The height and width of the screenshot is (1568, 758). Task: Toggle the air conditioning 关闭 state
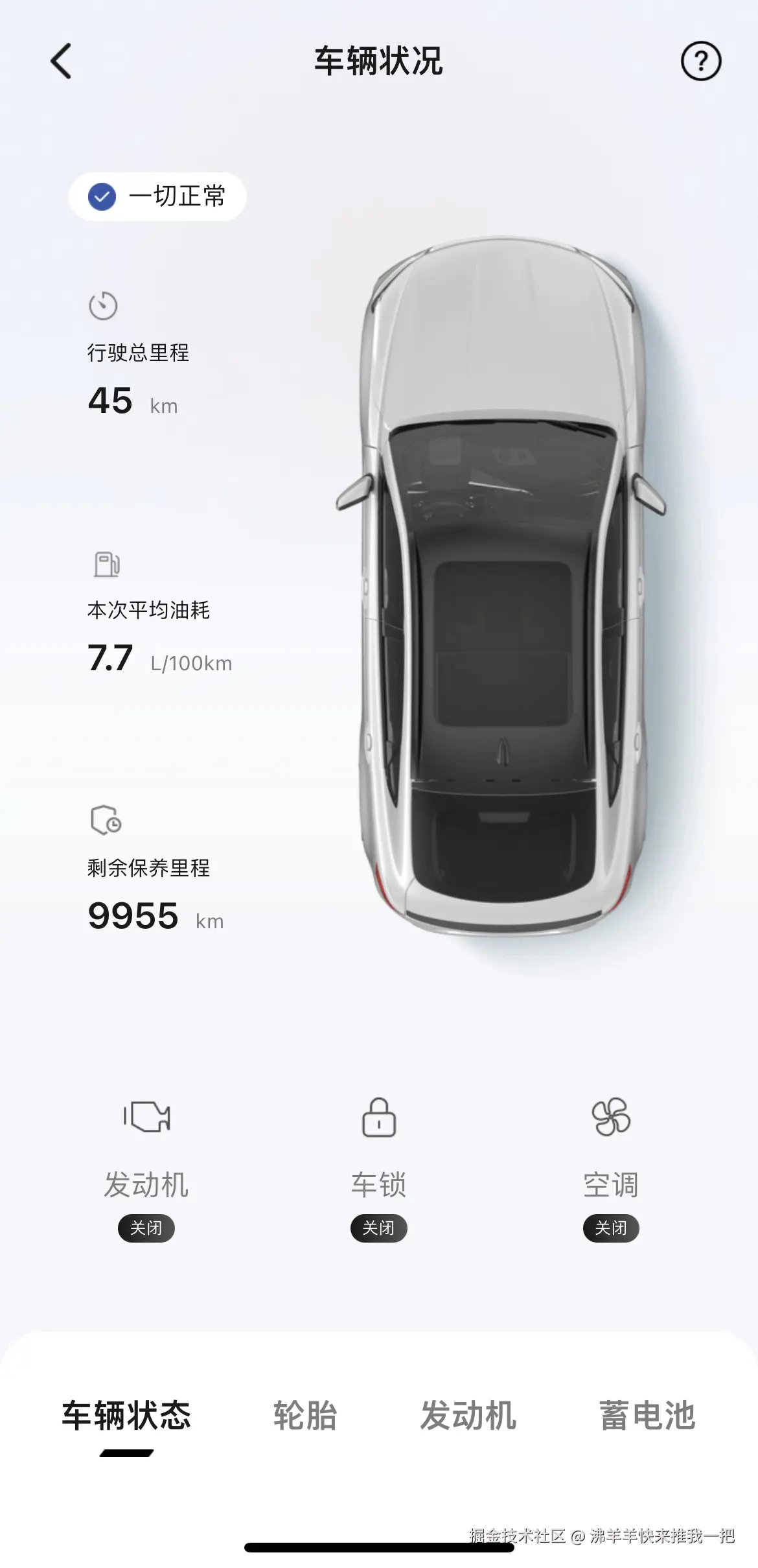(x=610, y=1227)
